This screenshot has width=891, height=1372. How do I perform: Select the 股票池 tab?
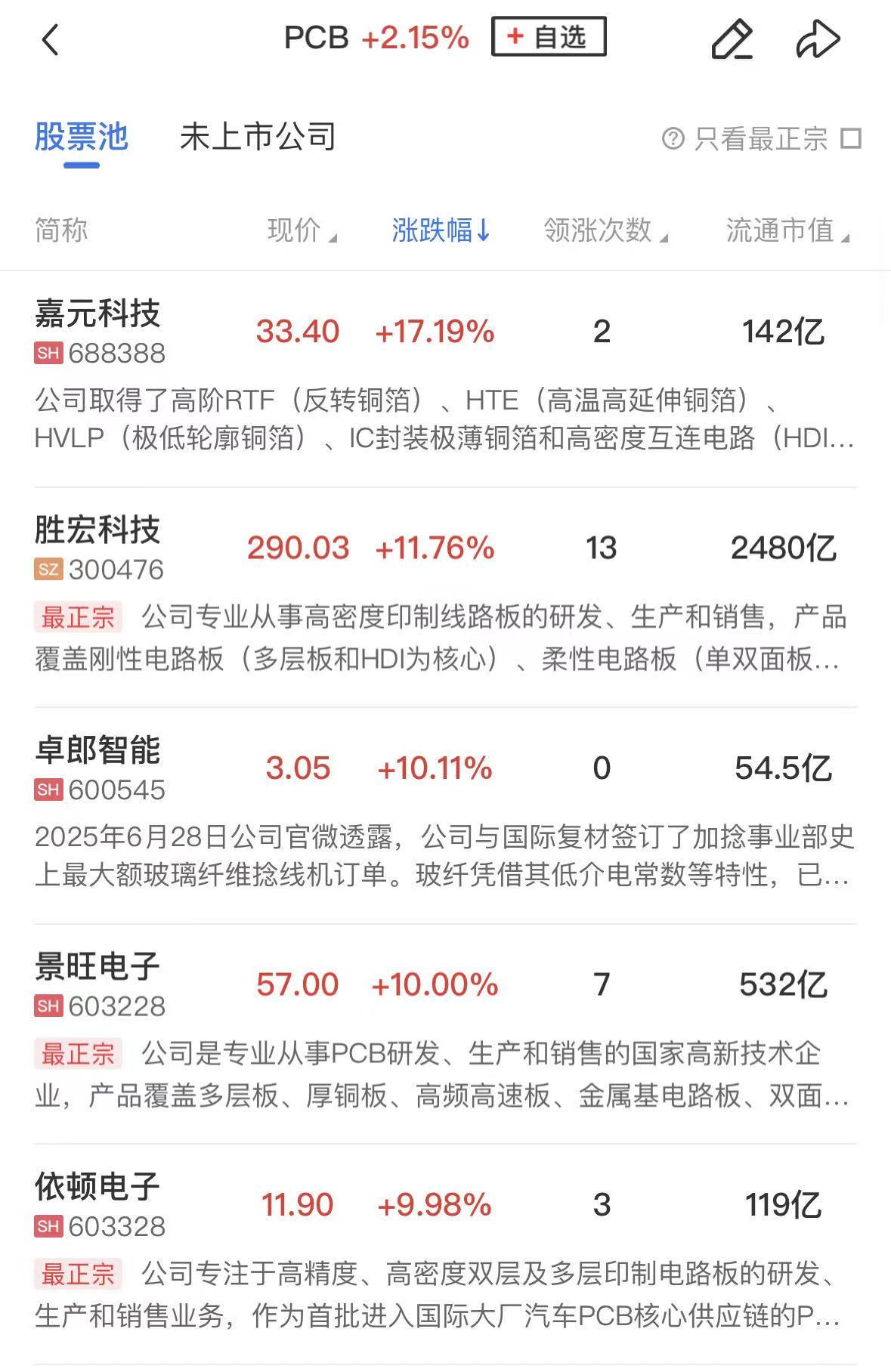82,138
